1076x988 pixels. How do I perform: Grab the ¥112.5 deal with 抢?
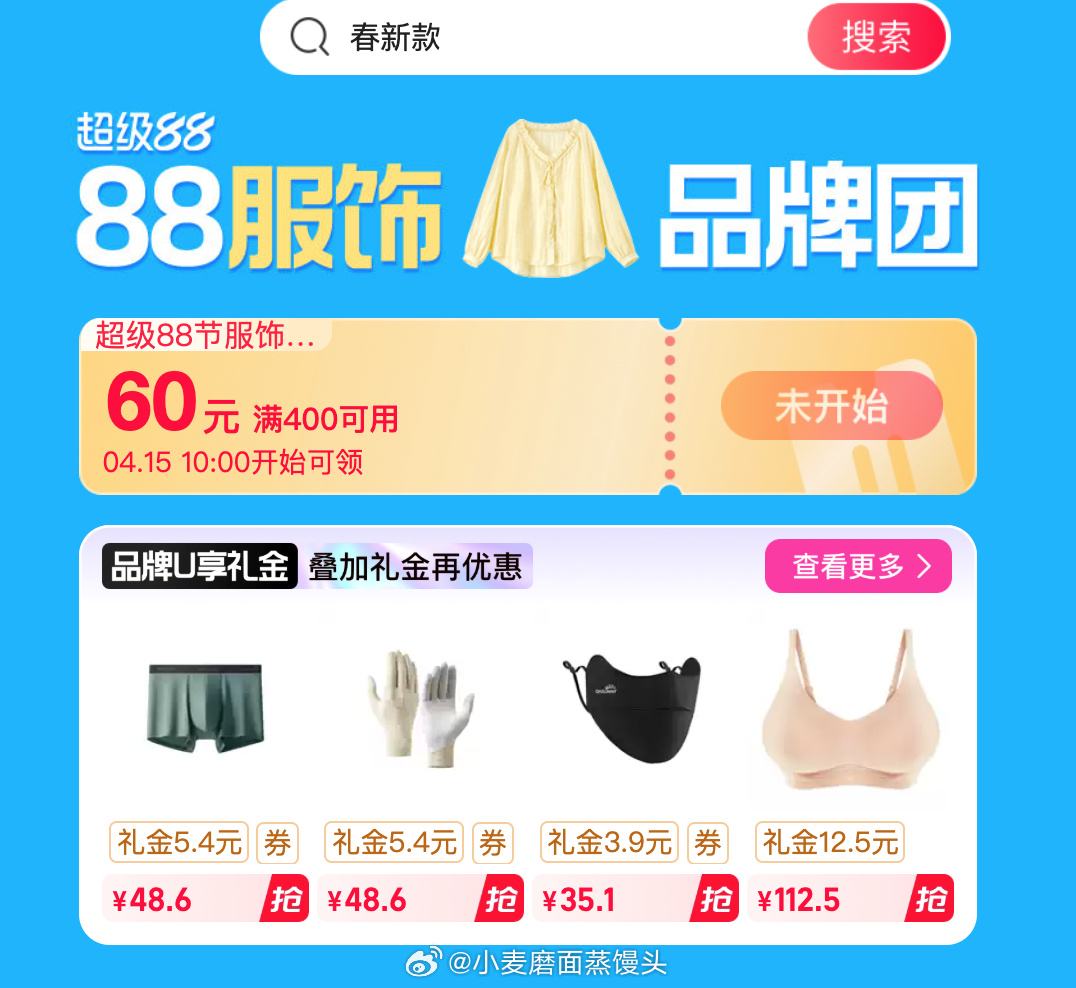pyautogui.click(x=929, y=899)
